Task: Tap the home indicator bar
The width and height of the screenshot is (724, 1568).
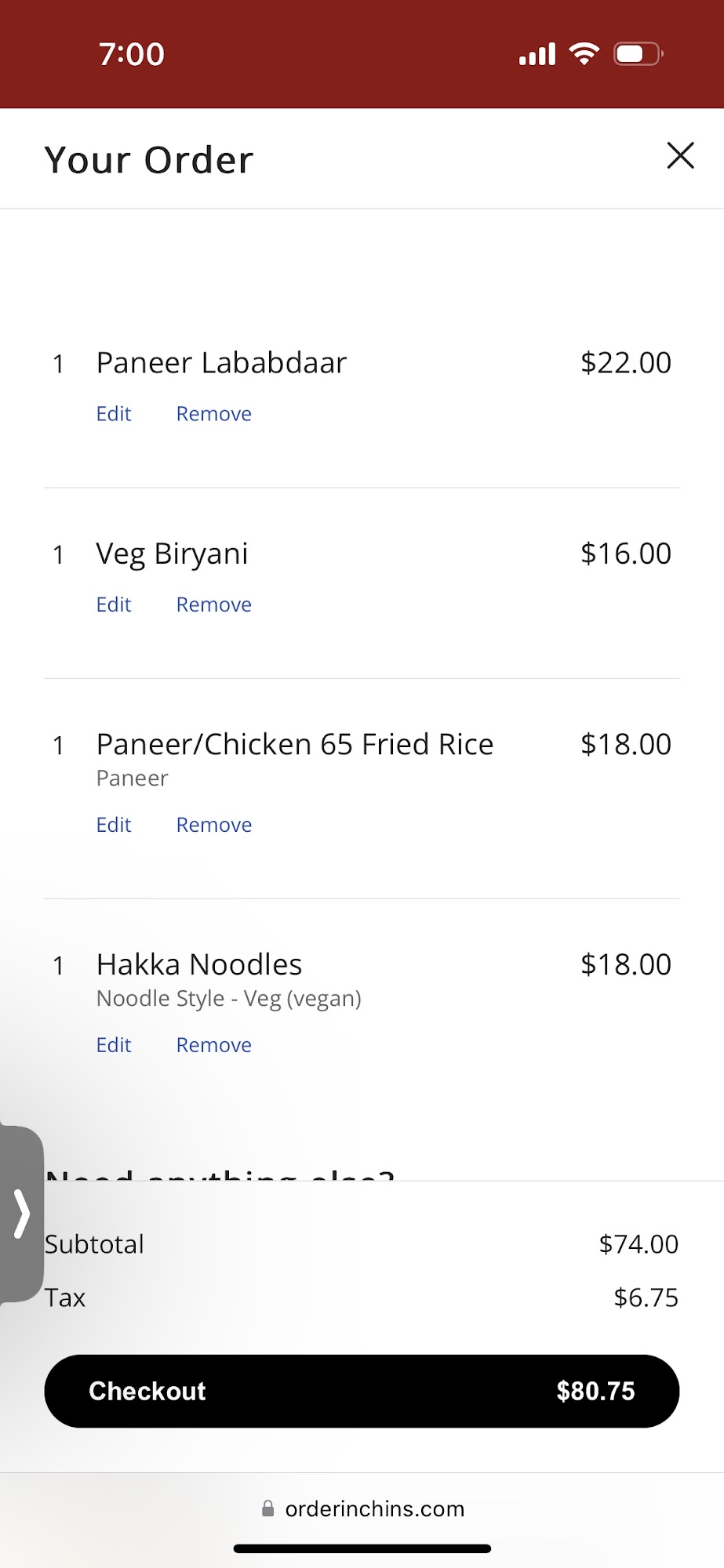Action: pos(362,1541)
